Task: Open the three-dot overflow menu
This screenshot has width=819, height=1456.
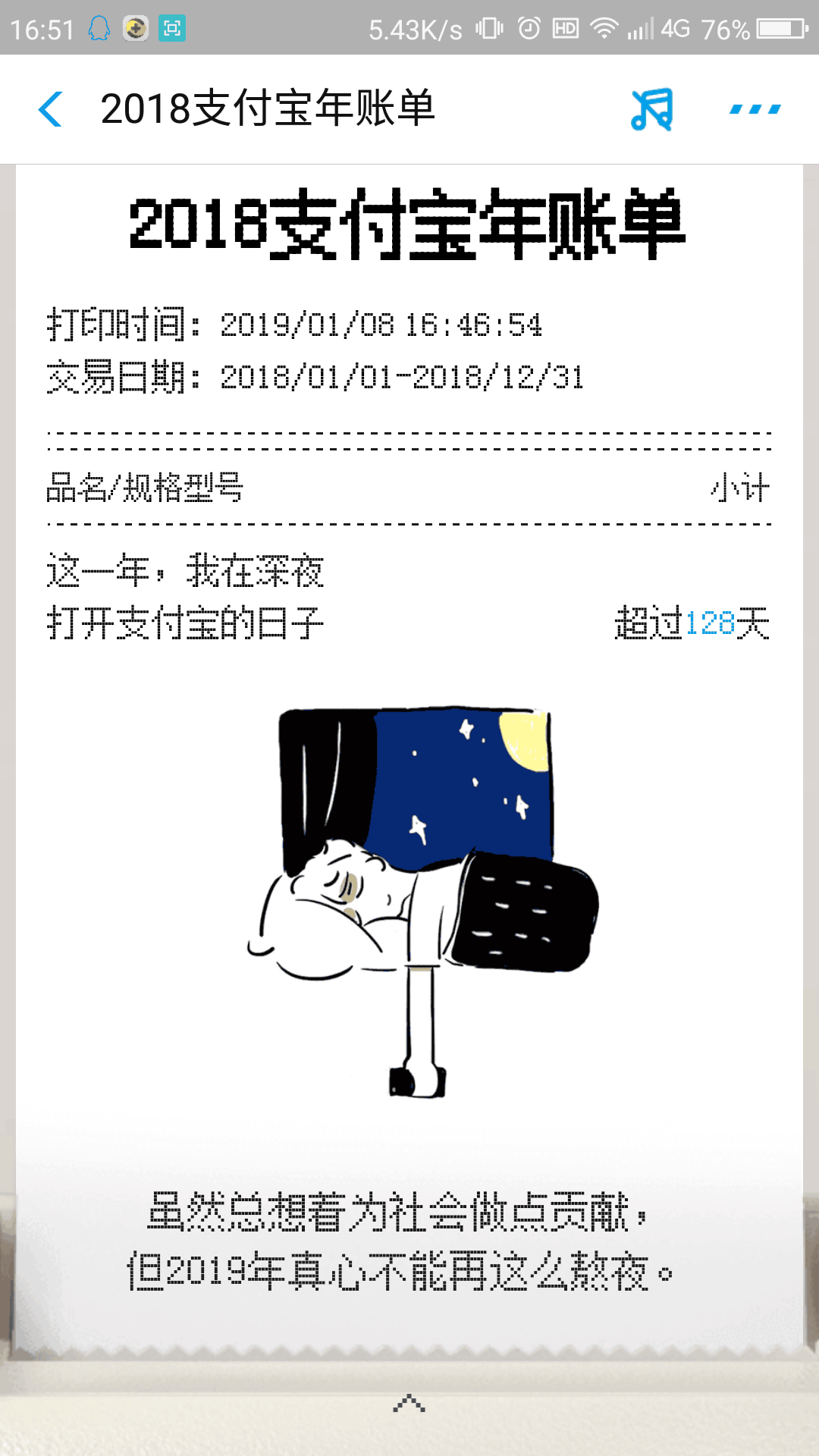Action: pyautogui.click(x=755, y=109)
